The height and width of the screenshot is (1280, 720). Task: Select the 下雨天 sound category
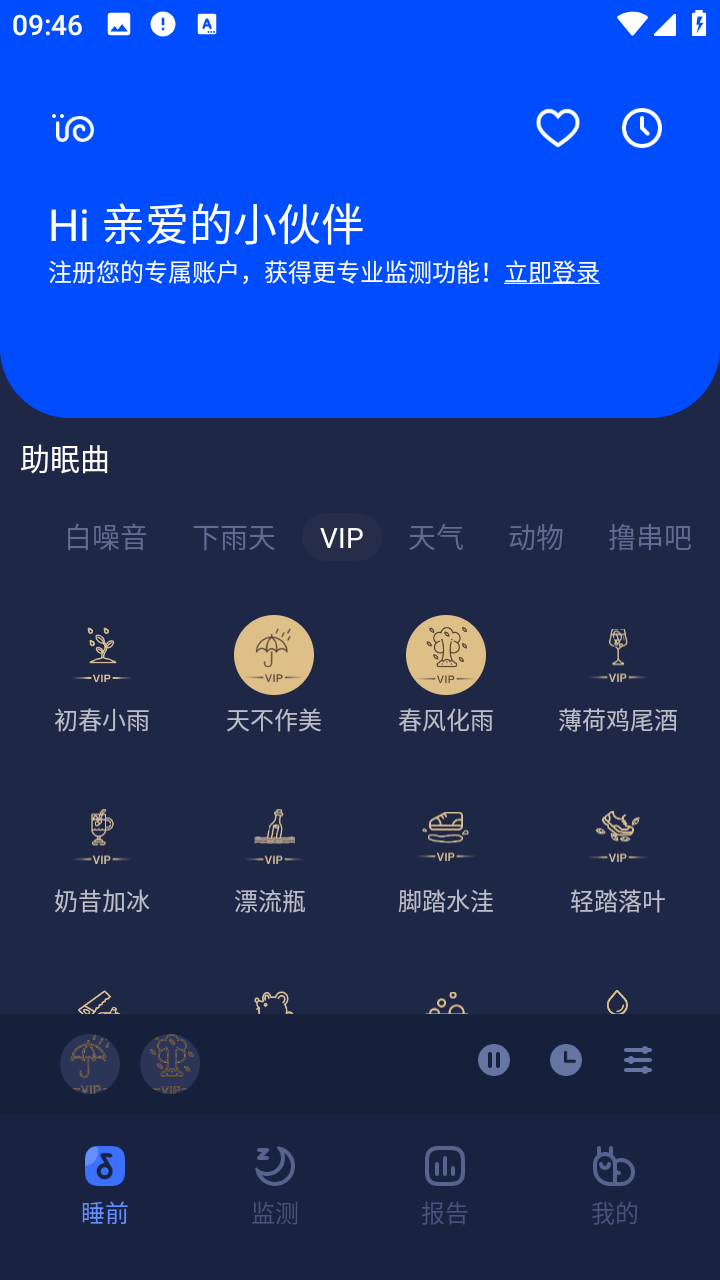click(234, 537)
